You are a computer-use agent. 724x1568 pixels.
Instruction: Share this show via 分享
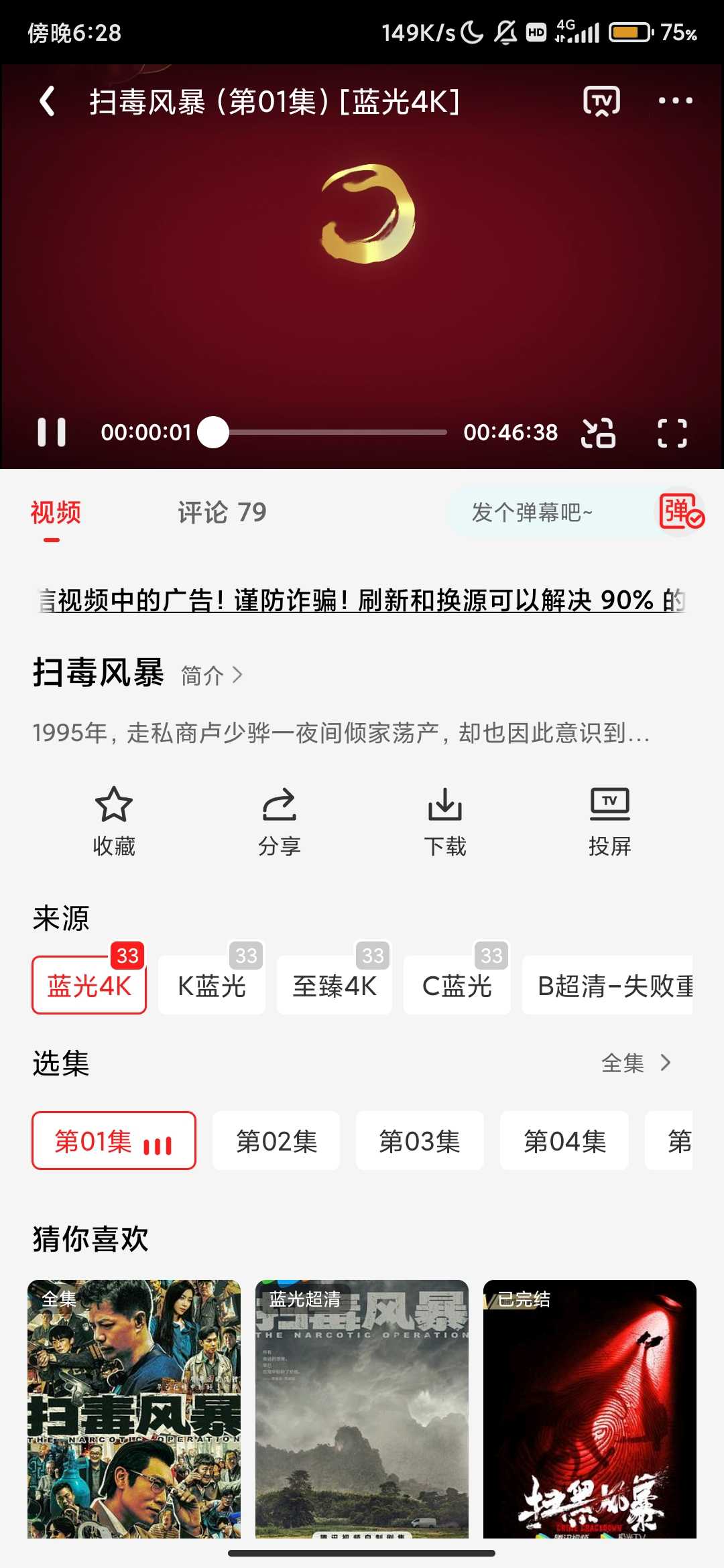coord(279,820)
